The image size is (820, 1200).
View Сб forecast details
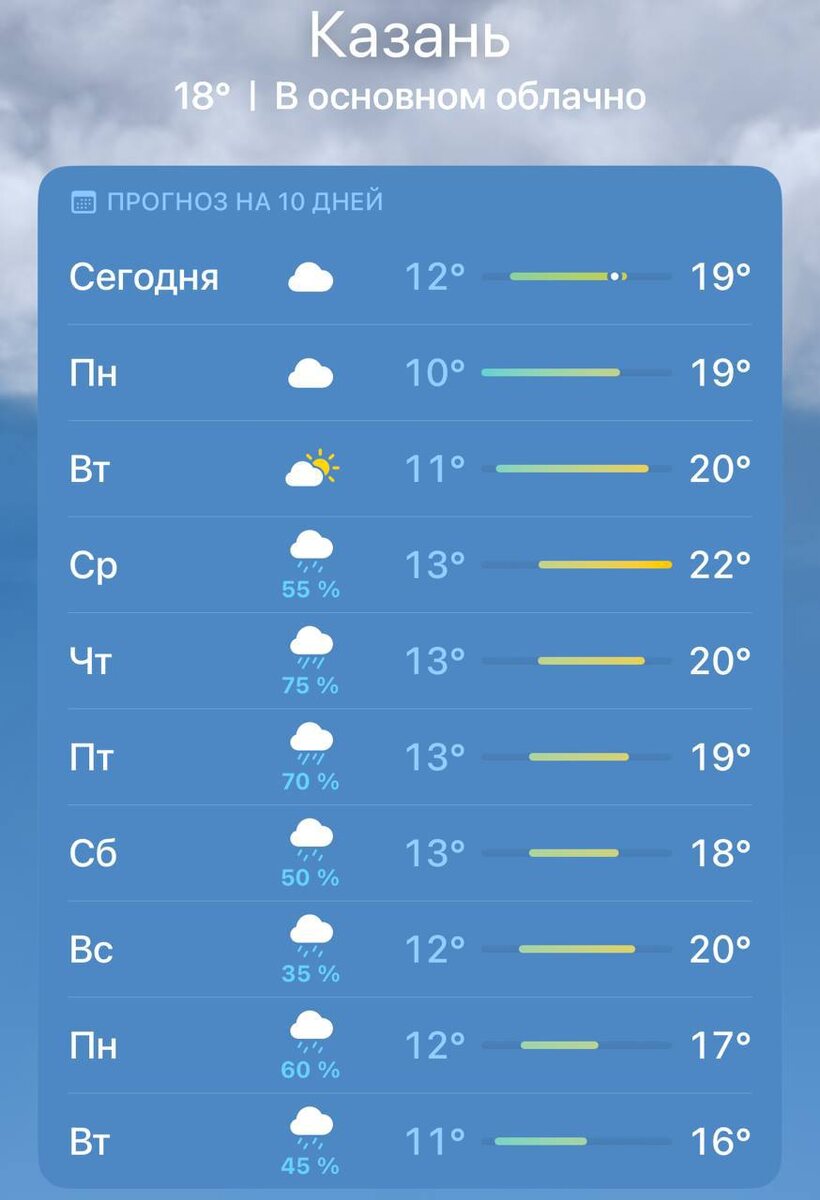[410, 853]
